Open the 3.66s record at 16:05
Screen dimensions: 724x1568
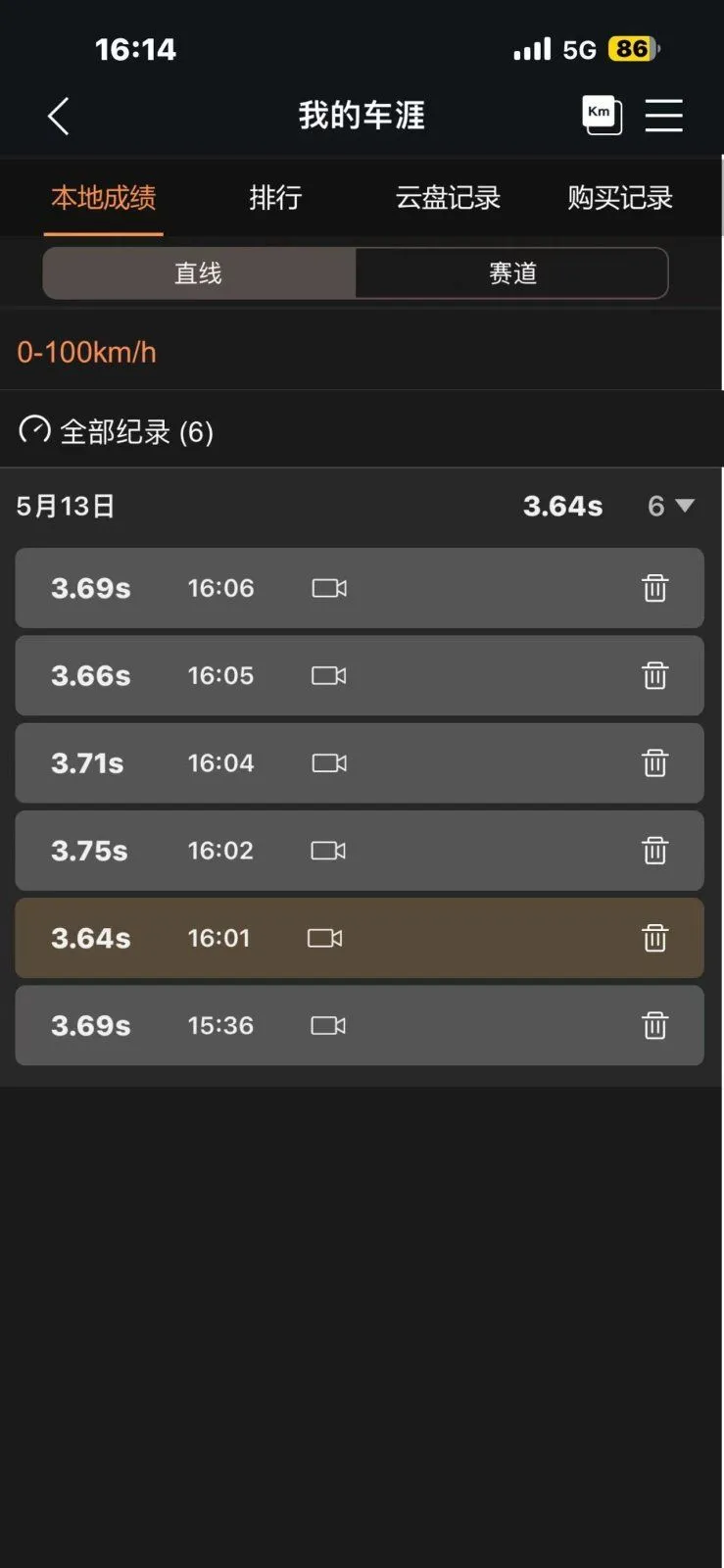coord(360,675)
